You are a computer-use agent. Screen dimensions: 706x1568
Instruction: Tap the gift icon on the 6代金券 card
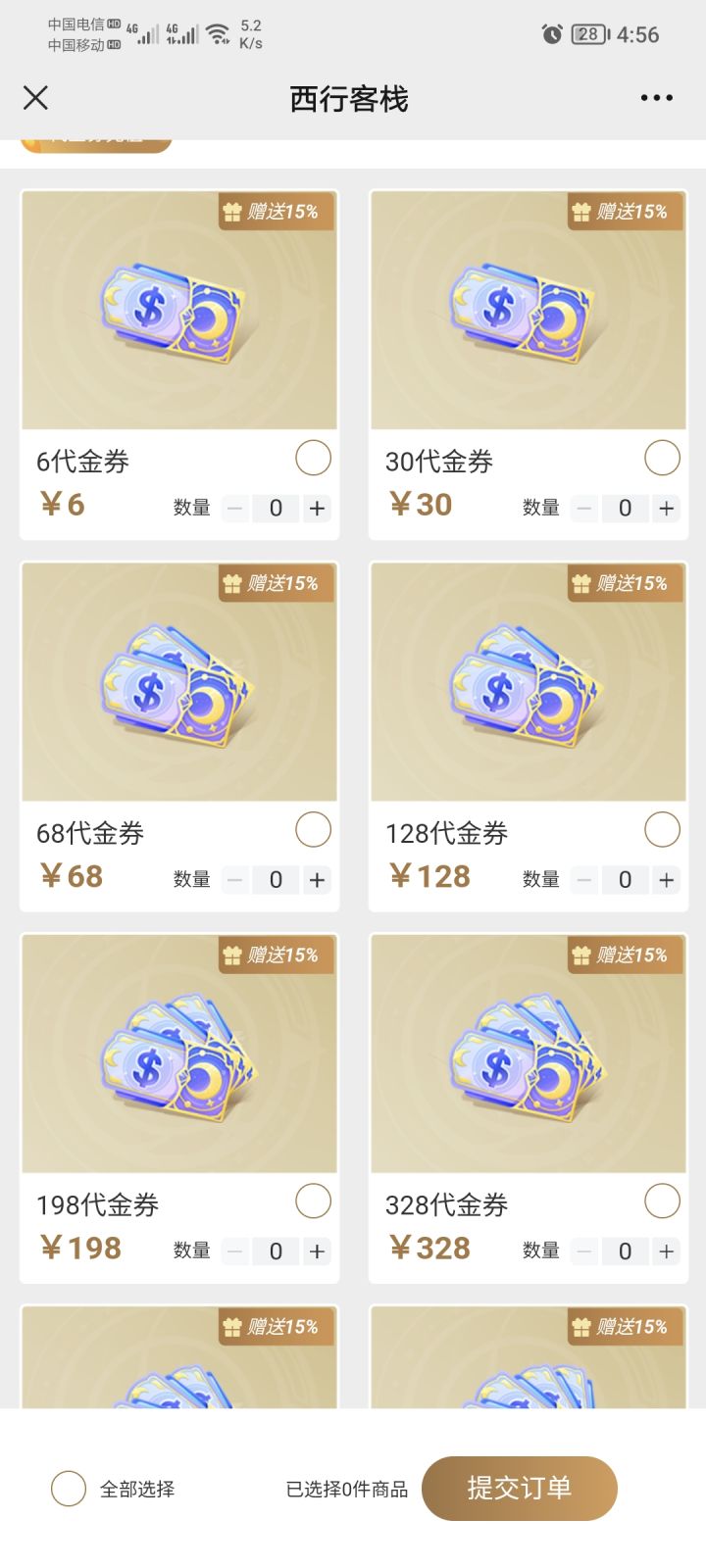pos(231,212)
